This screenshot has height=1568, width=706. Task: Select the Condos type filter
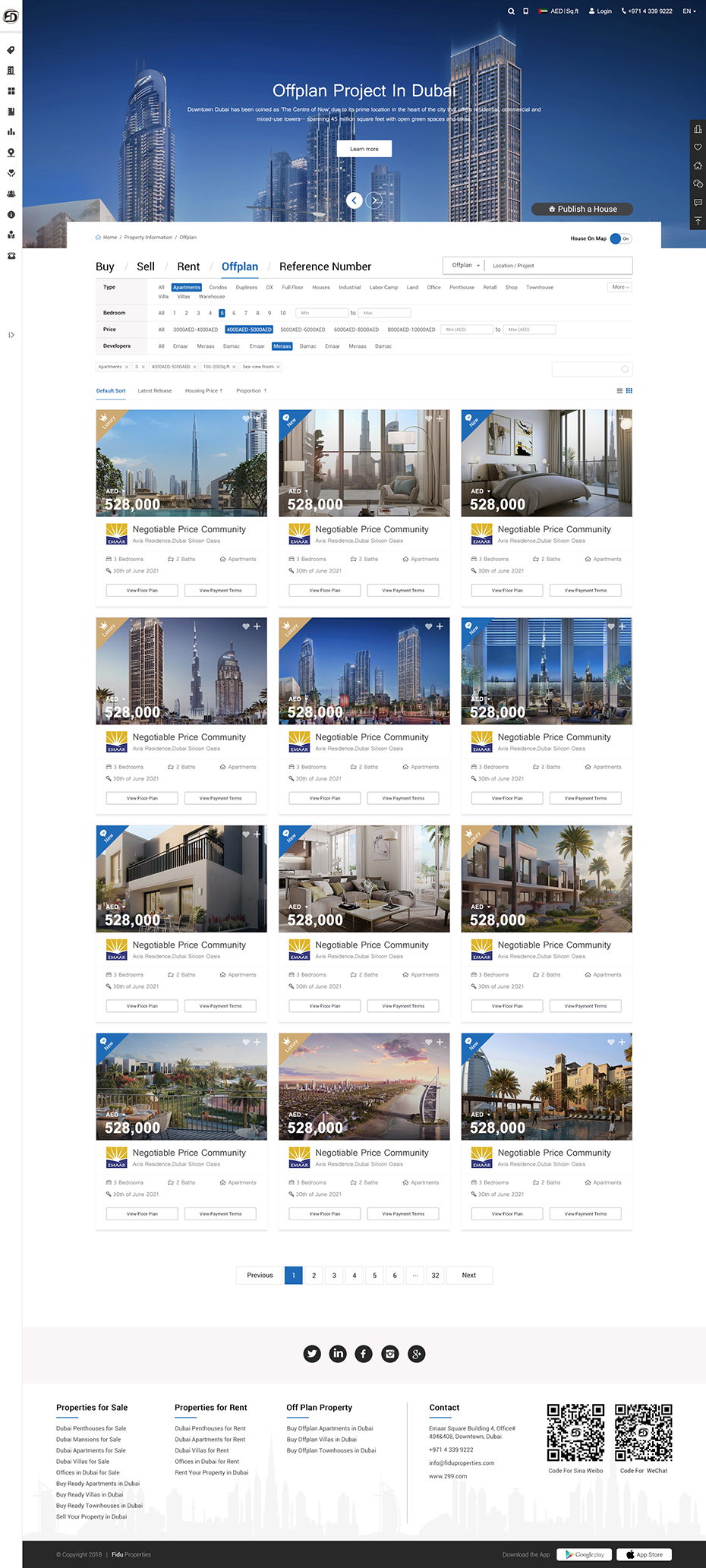point(218,287)
